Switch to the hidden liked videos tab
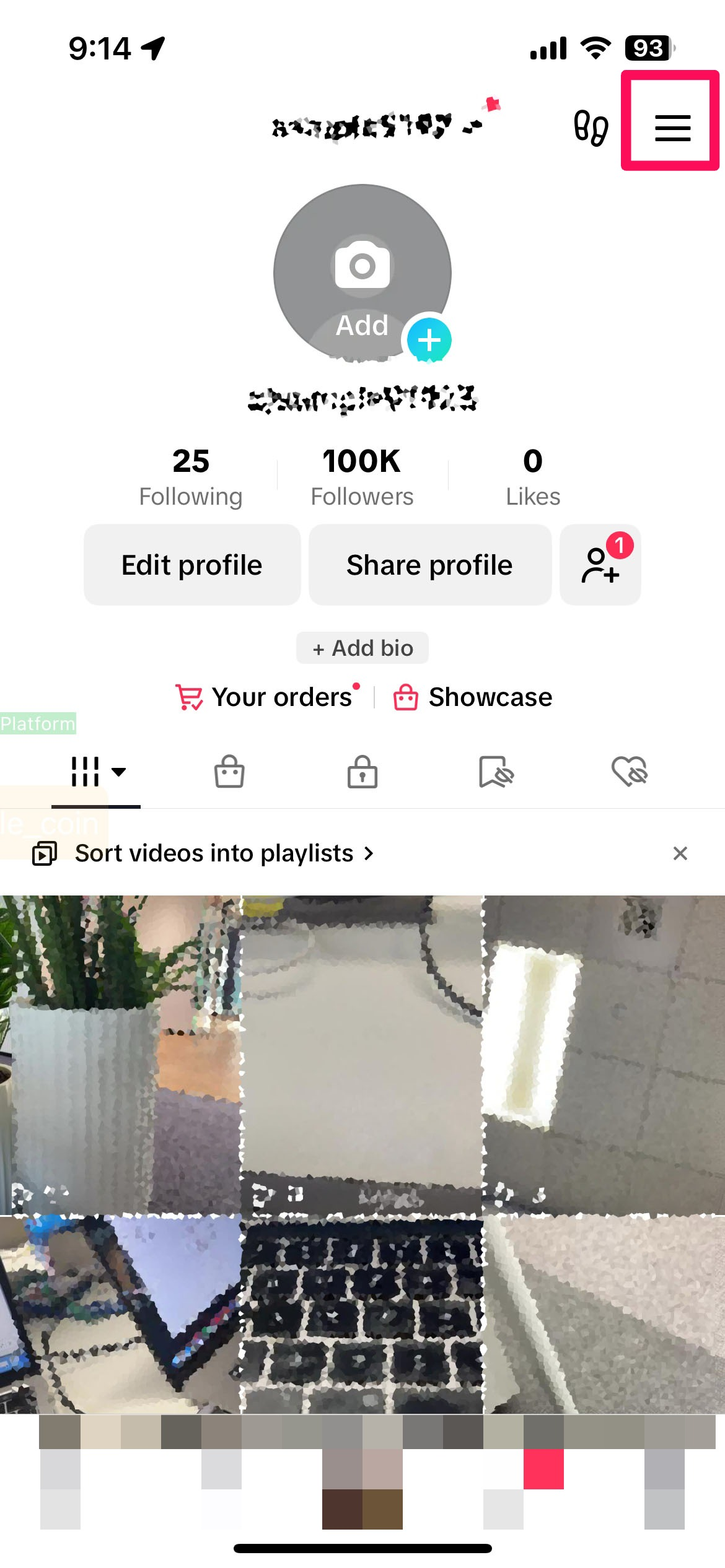The width and height of the screenshot is (725, 1568). click(x=629, y=772)
